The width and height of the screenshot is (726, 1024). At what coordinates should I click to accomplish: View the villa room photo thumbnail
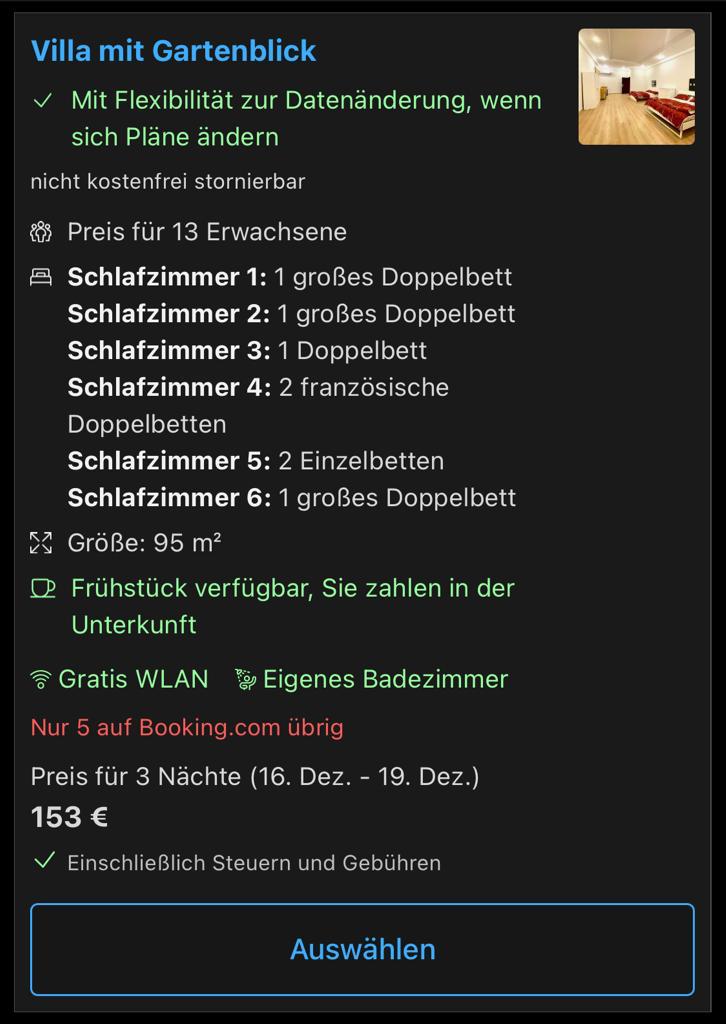click(x=636, y=87)
